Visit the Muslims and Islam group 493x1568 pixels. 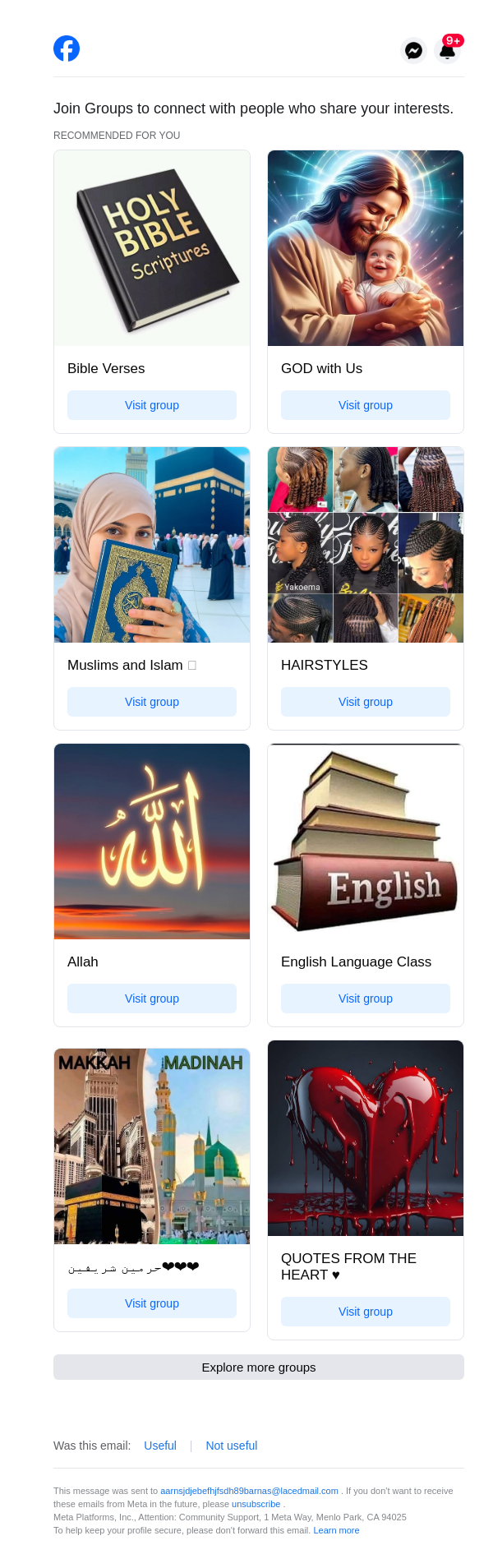[152, 702]
